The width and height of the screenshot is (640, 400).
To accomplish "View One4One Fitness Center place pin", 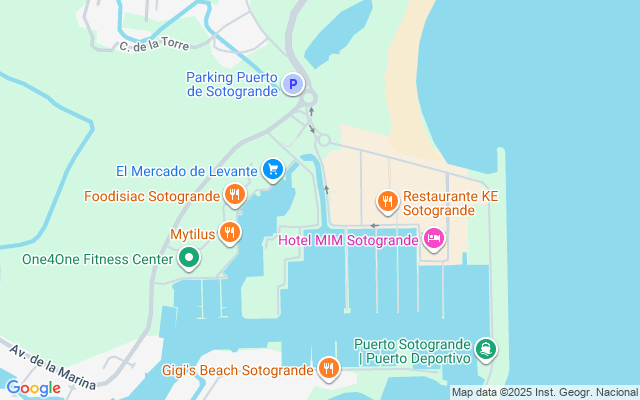I will pos(189,260).
